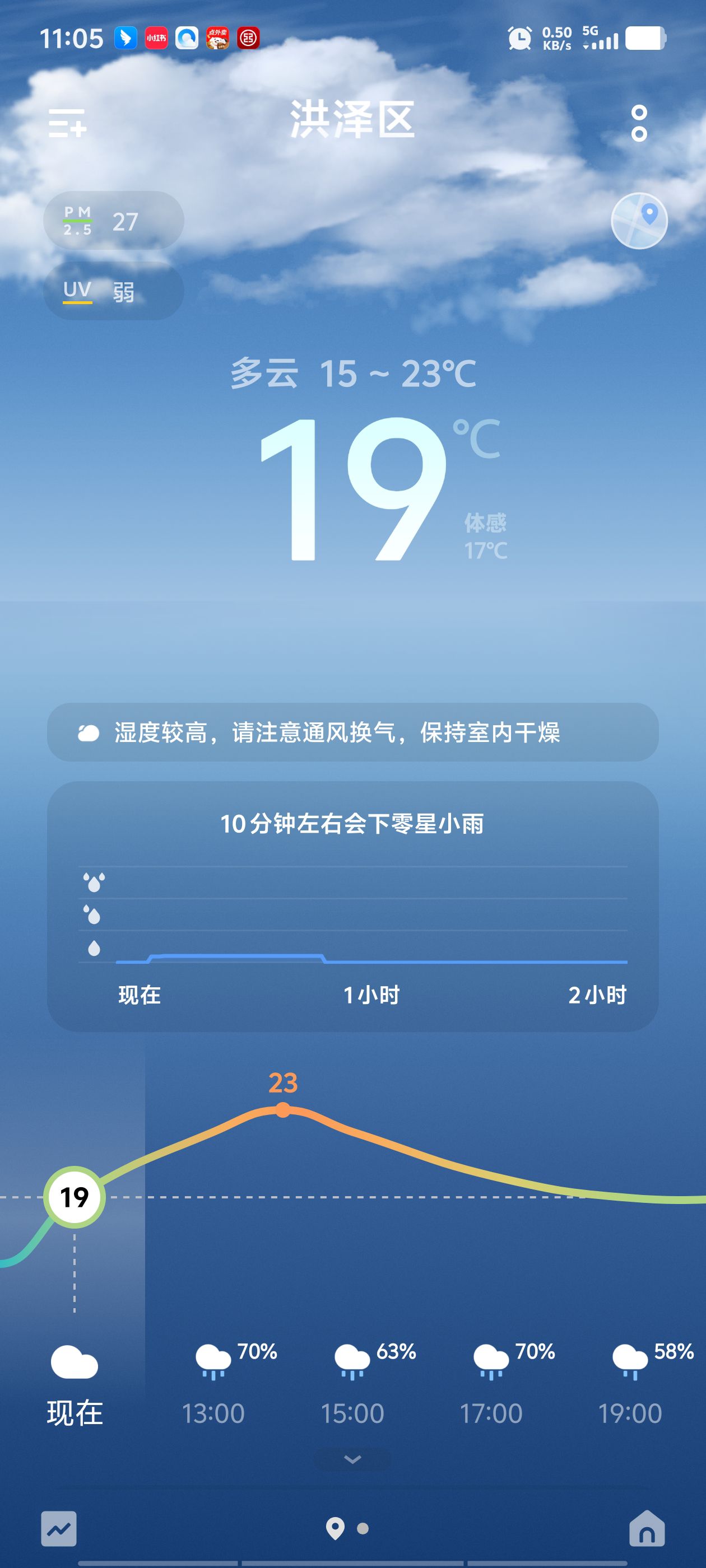This screenshot has width=706, height=1568.
Task: Open the PM 2.5 air quality chip
Action: click(113, 220)
